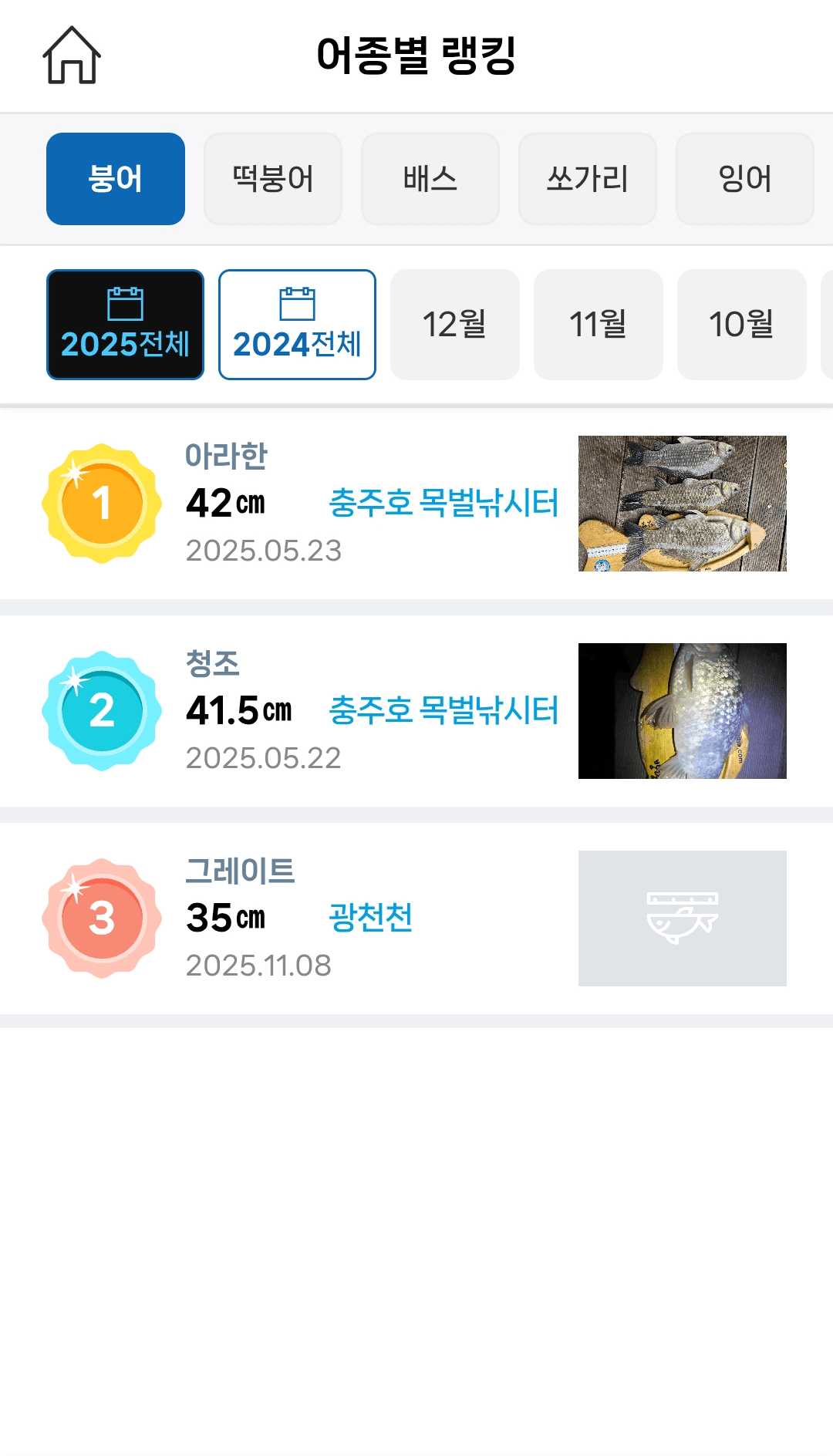Switch to the 쏘가리 species tab
833x1456 pixels.
(x=588, y=179)
